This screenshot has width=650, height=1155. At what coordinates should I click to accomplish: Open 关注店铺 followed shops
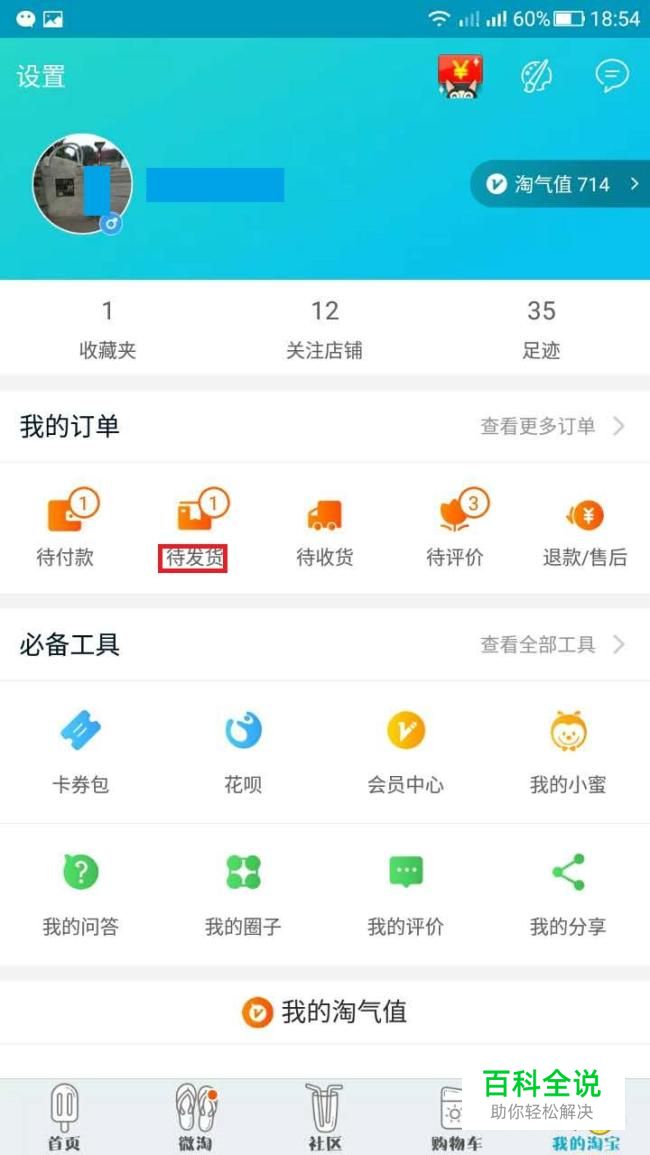324,329
